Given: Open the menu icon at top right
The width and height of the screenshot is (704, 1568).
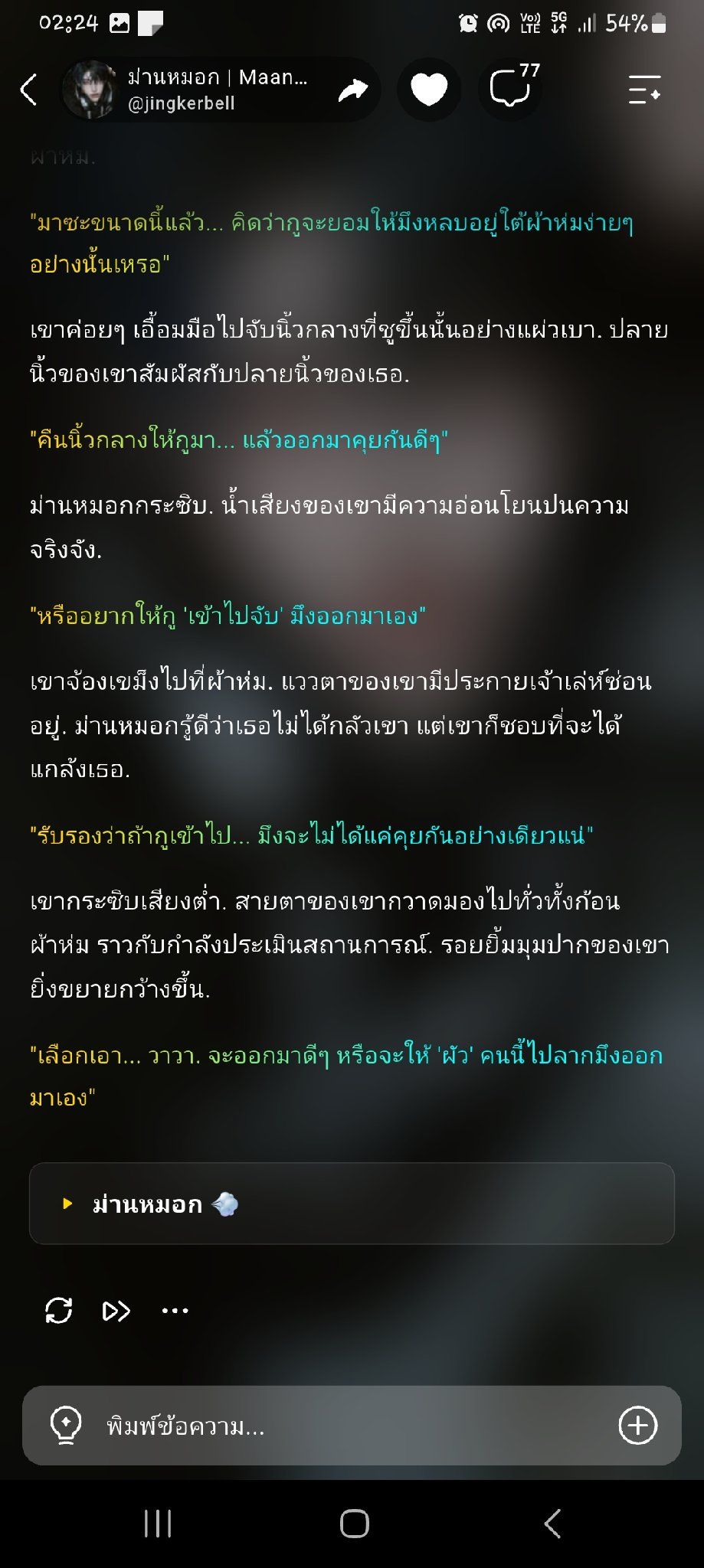Looking at the screenshot, I should [x=644, y=90].
